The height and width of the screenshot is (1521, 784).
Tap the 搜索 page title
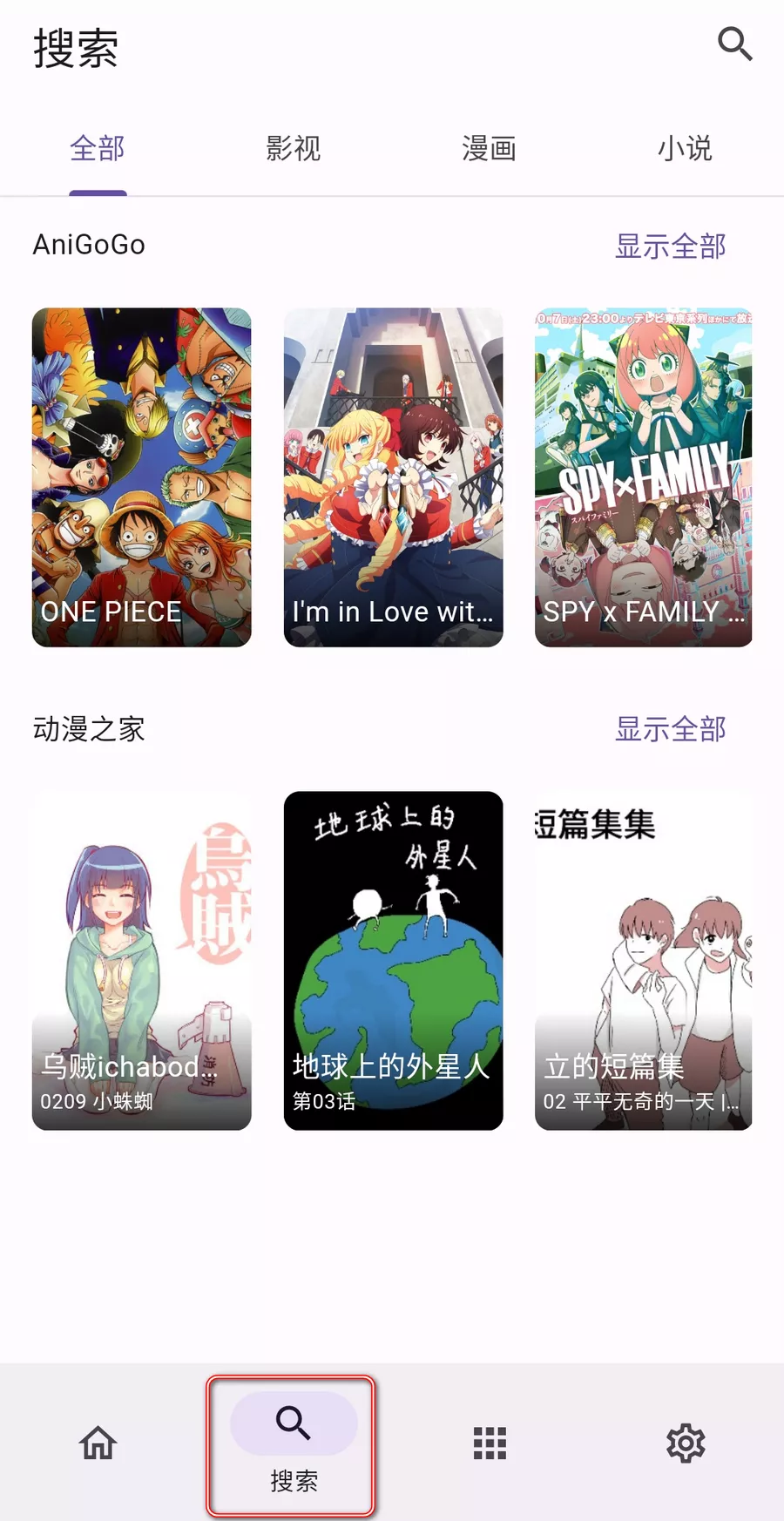[x=76, y=51]
